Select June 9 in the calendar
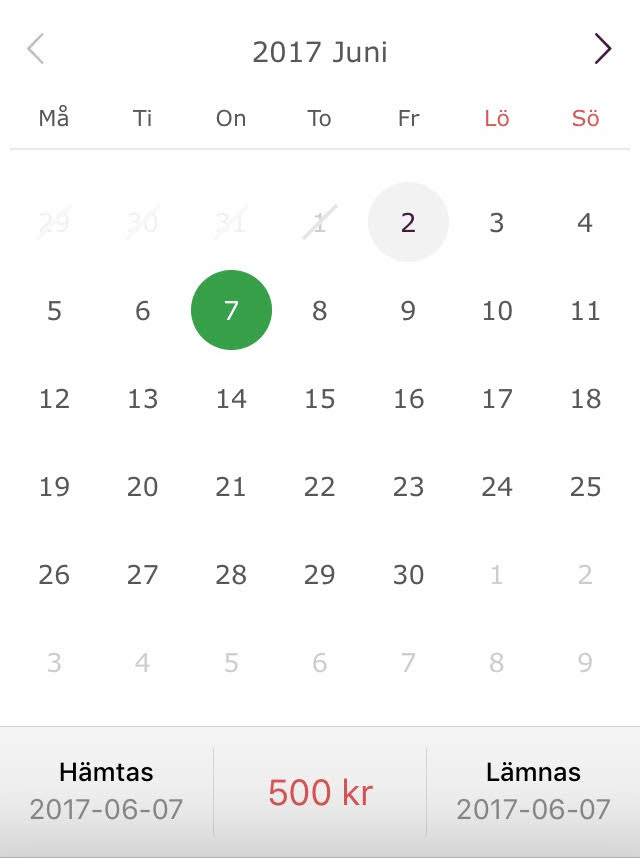640x858 pixels. [x=408, y=310]
